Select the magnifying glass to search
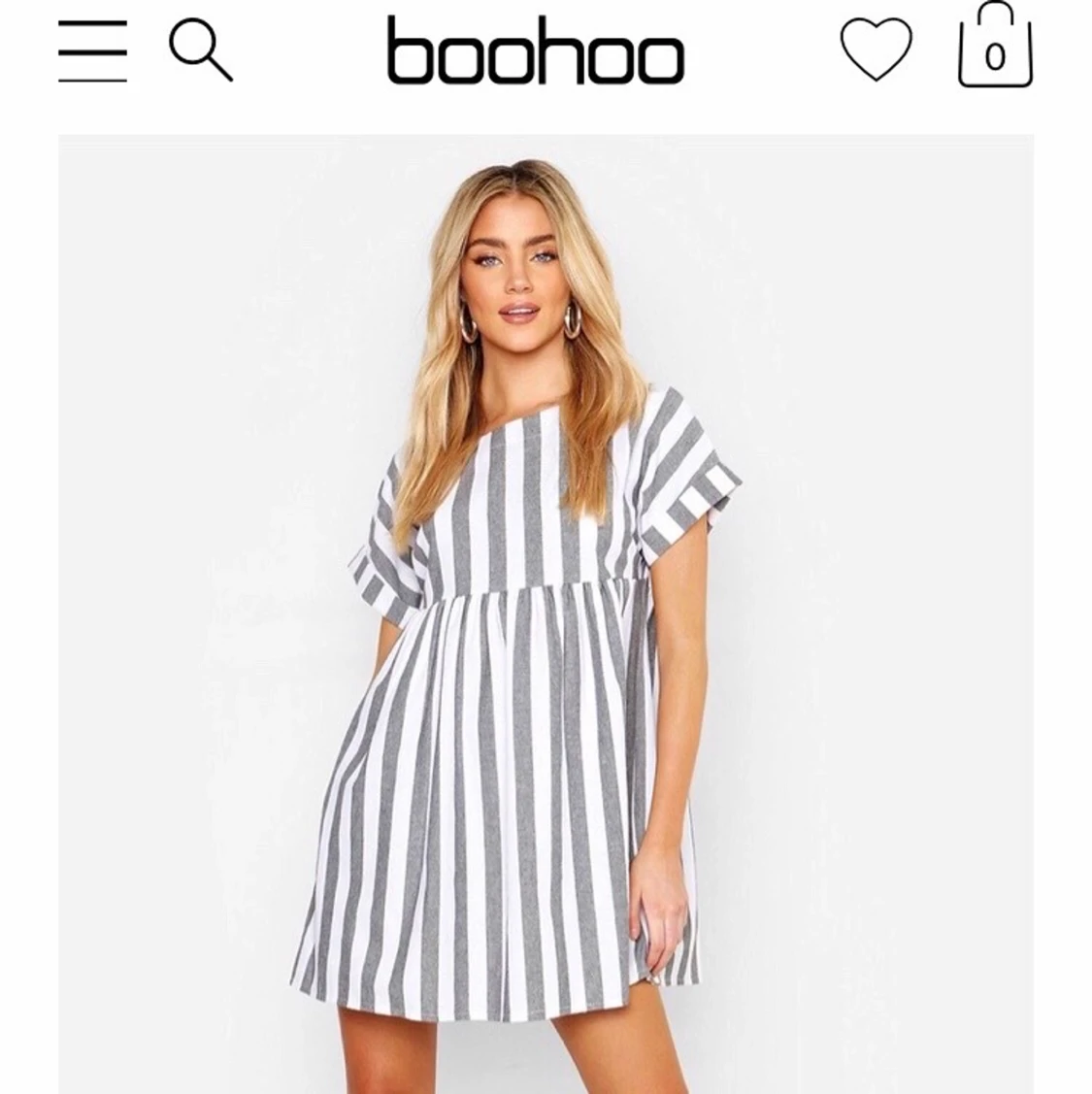Viewport: 1092px width, 1094px height. point(201,49)
